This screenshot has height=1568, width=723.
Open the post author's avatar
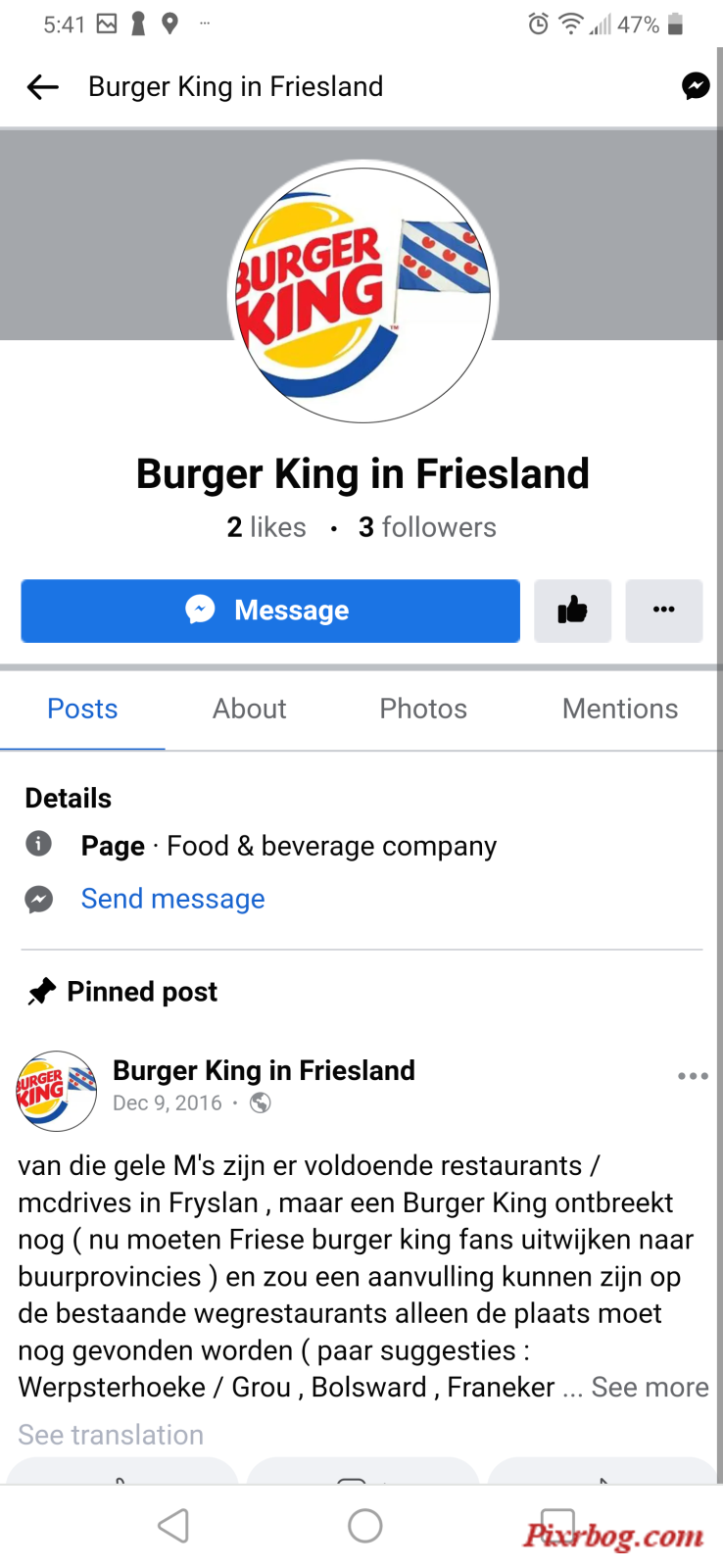(56, 1090)
